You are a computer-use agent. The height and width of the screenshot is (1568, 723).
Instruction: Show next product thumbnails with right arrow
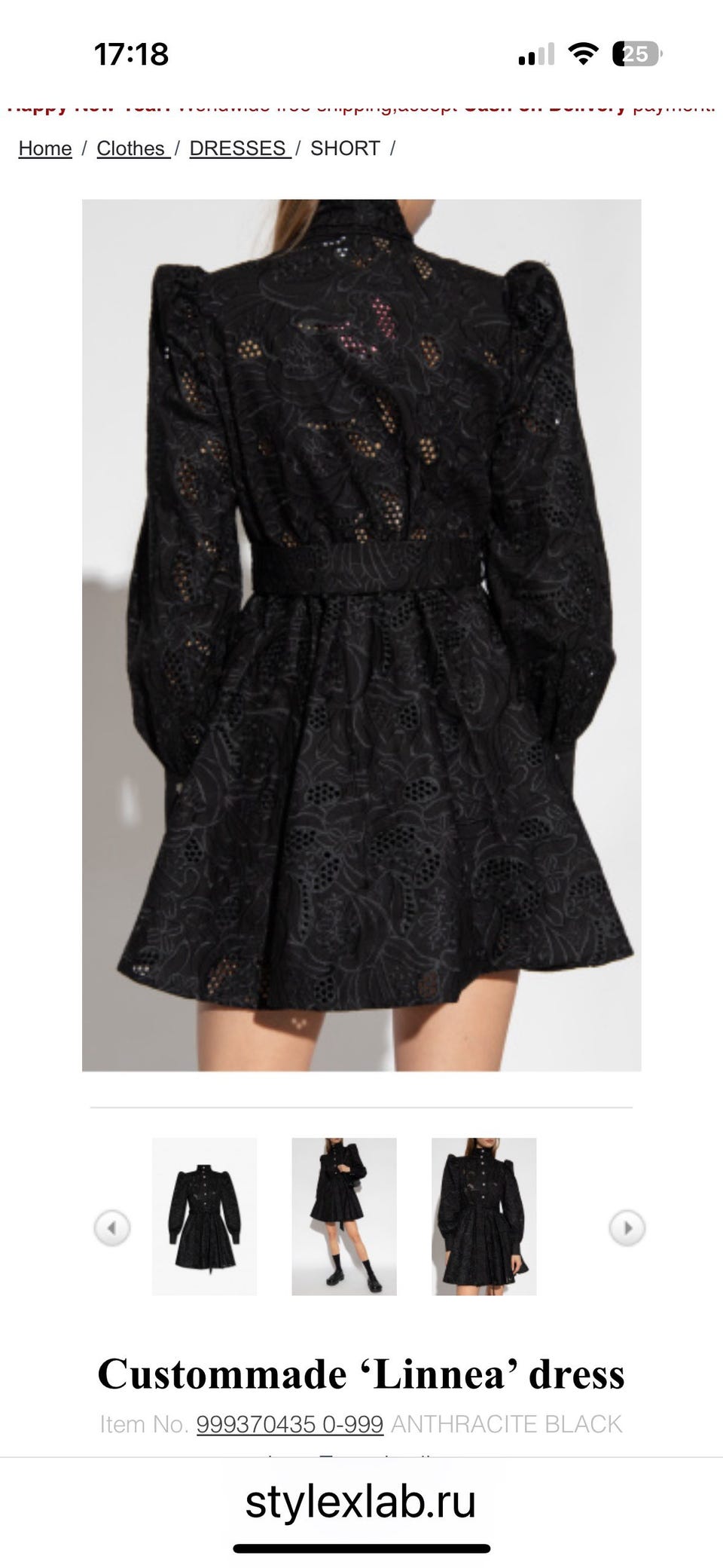click(627, 1227)
